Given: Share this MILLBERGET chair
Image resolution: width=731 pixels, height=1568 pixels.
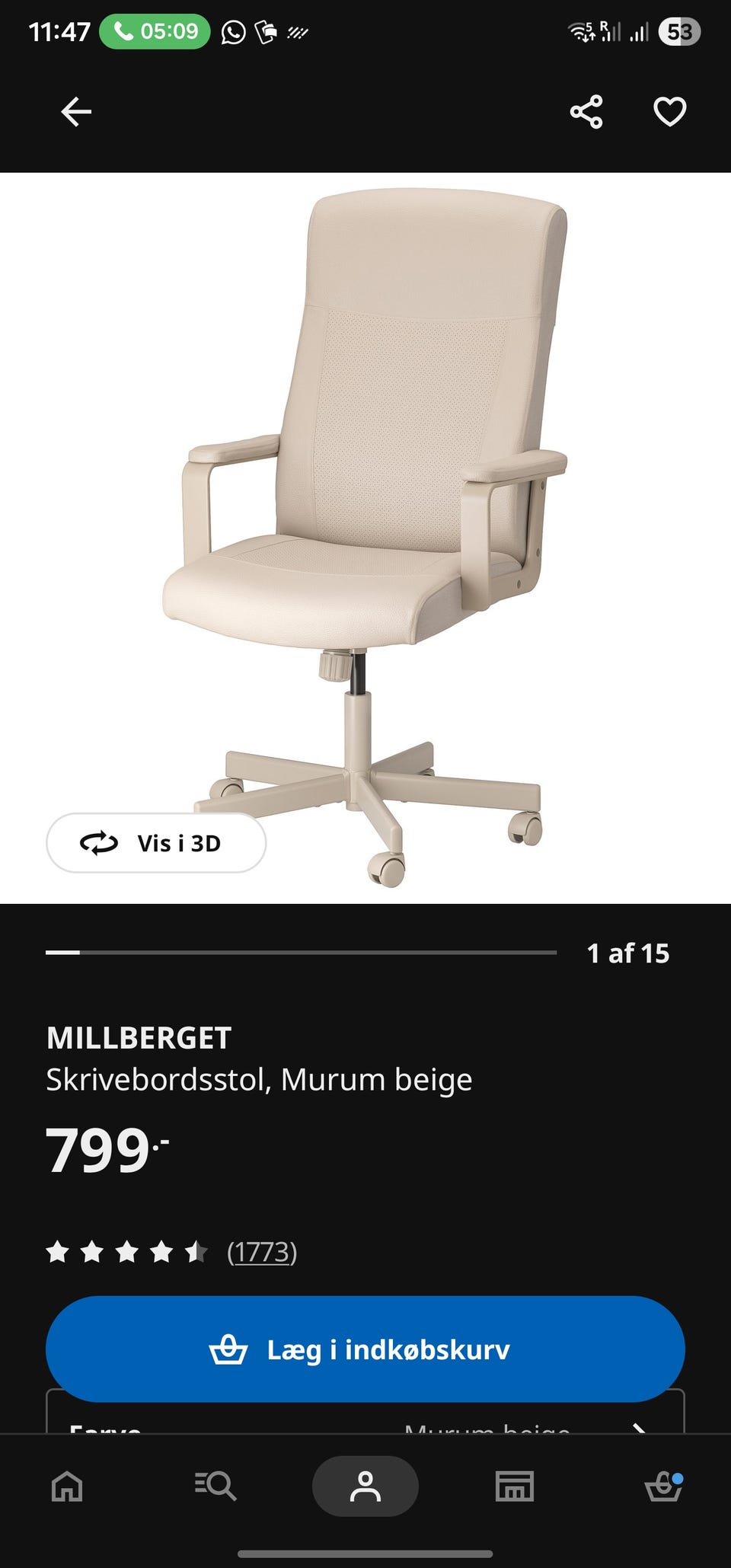Looking at the screenshot, I should click(586, 112).
